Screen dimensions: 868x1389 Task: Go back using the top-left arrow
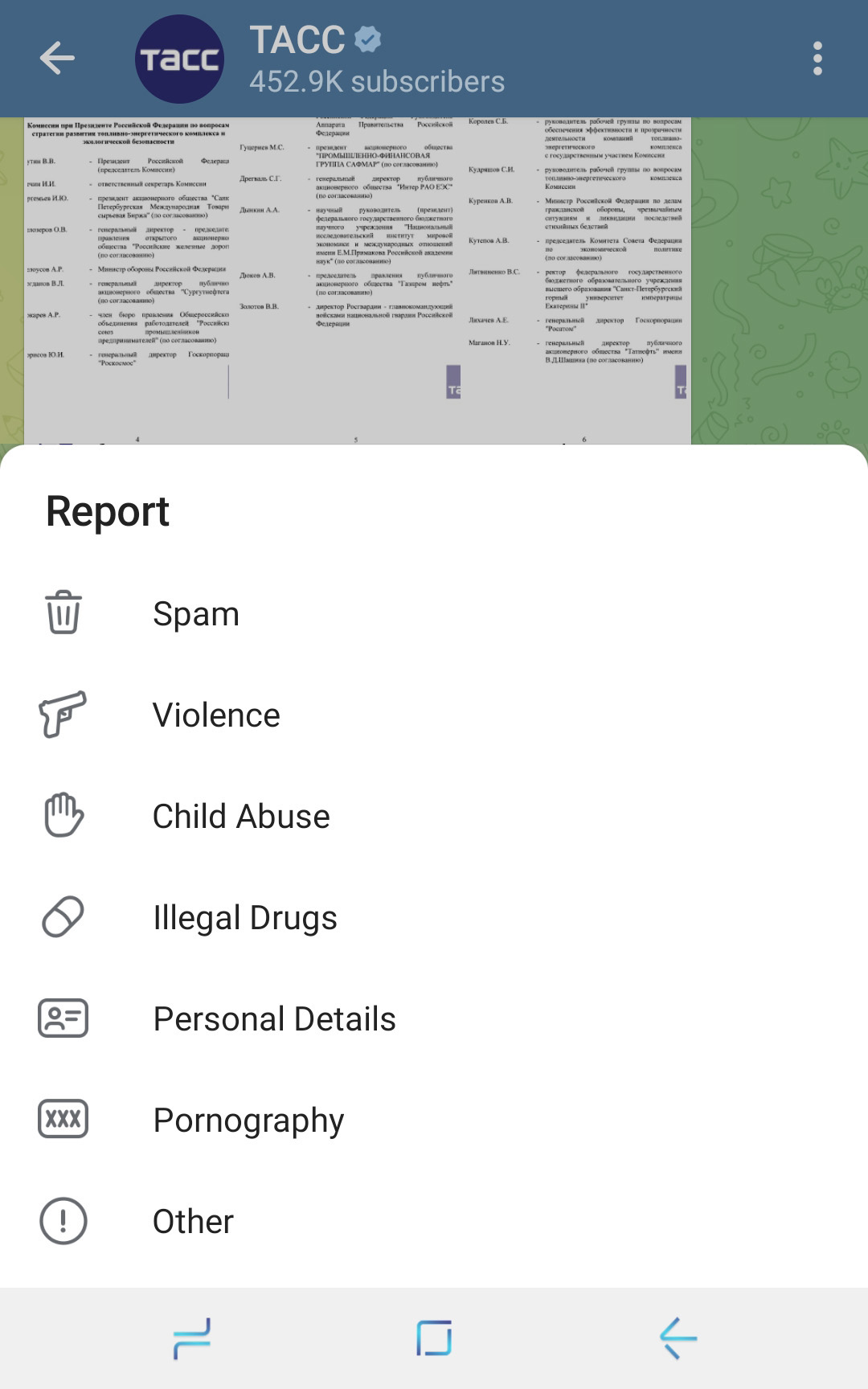57,59
